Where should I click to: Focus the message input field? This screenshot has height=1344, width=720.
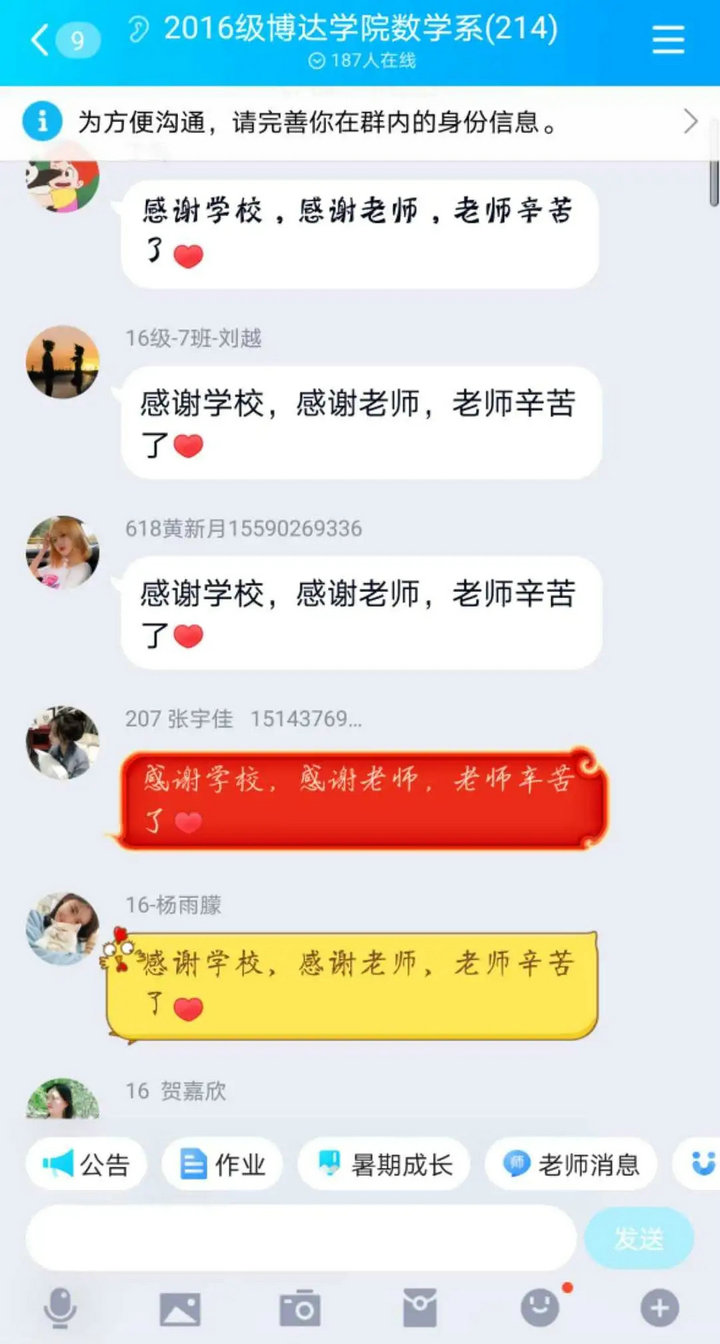(x=300, y=1238)
